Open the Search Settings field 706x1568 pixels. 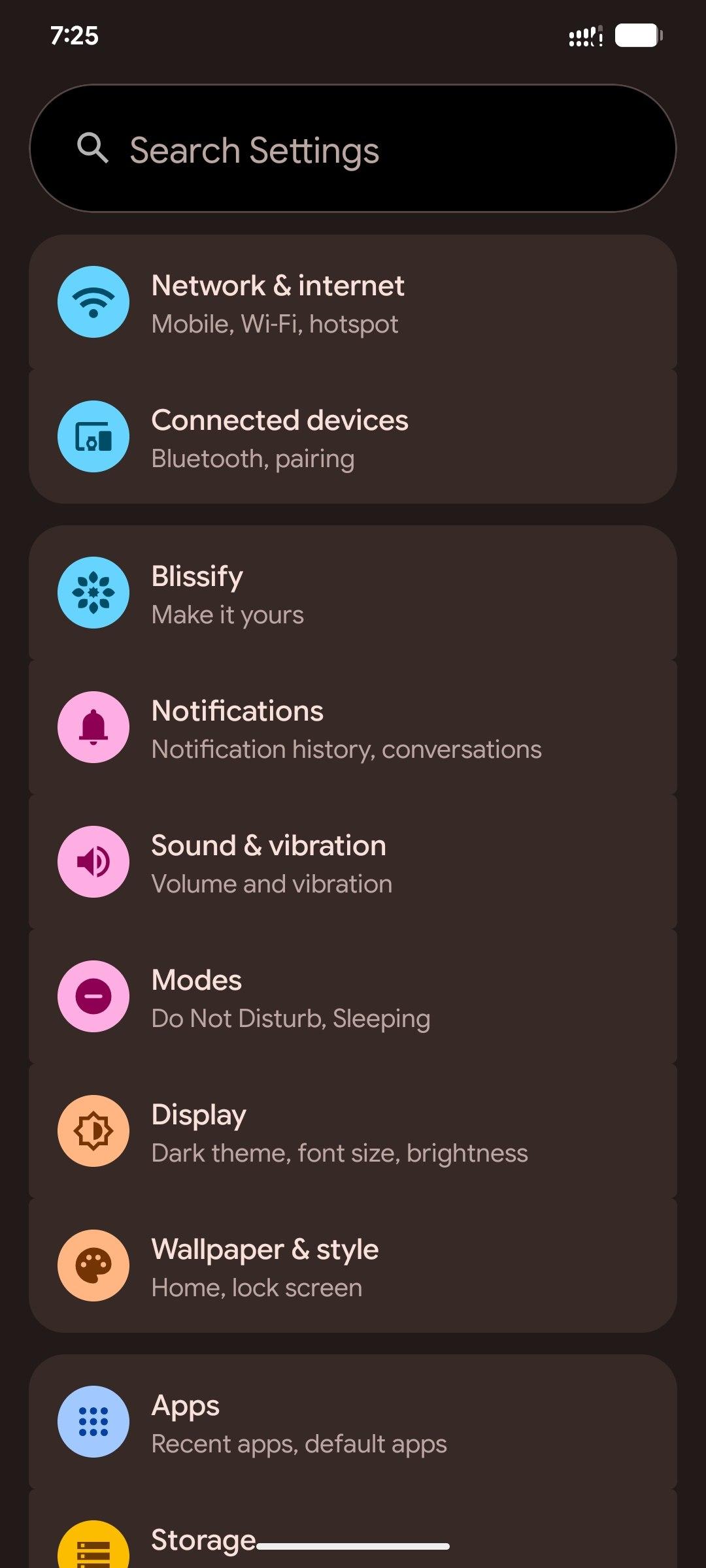point(353,148)
